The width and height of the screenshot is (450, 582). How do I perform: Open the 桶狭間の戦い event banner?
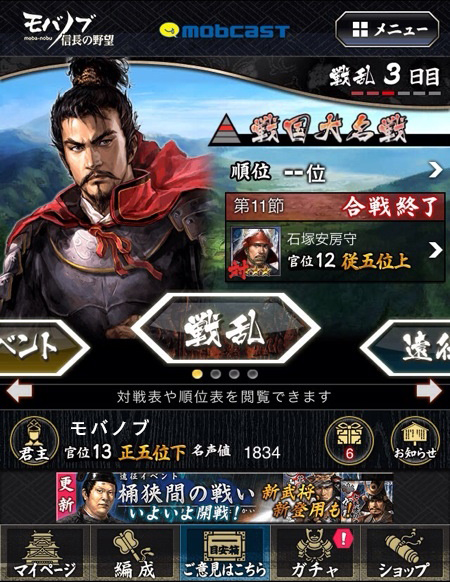tap(225, 497)
